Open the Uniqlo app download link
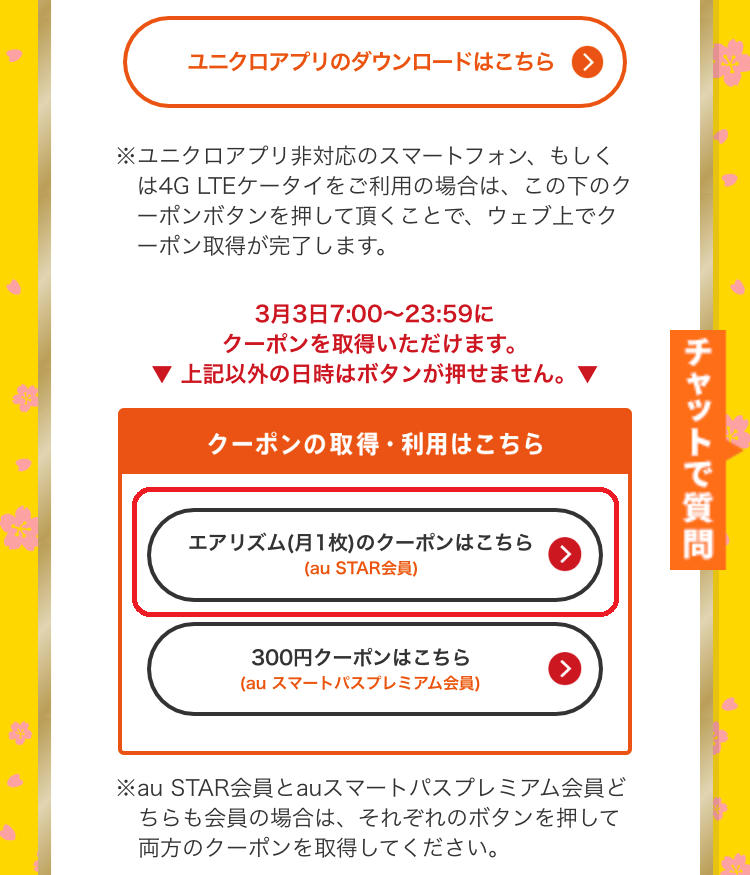 click(374, 62)
